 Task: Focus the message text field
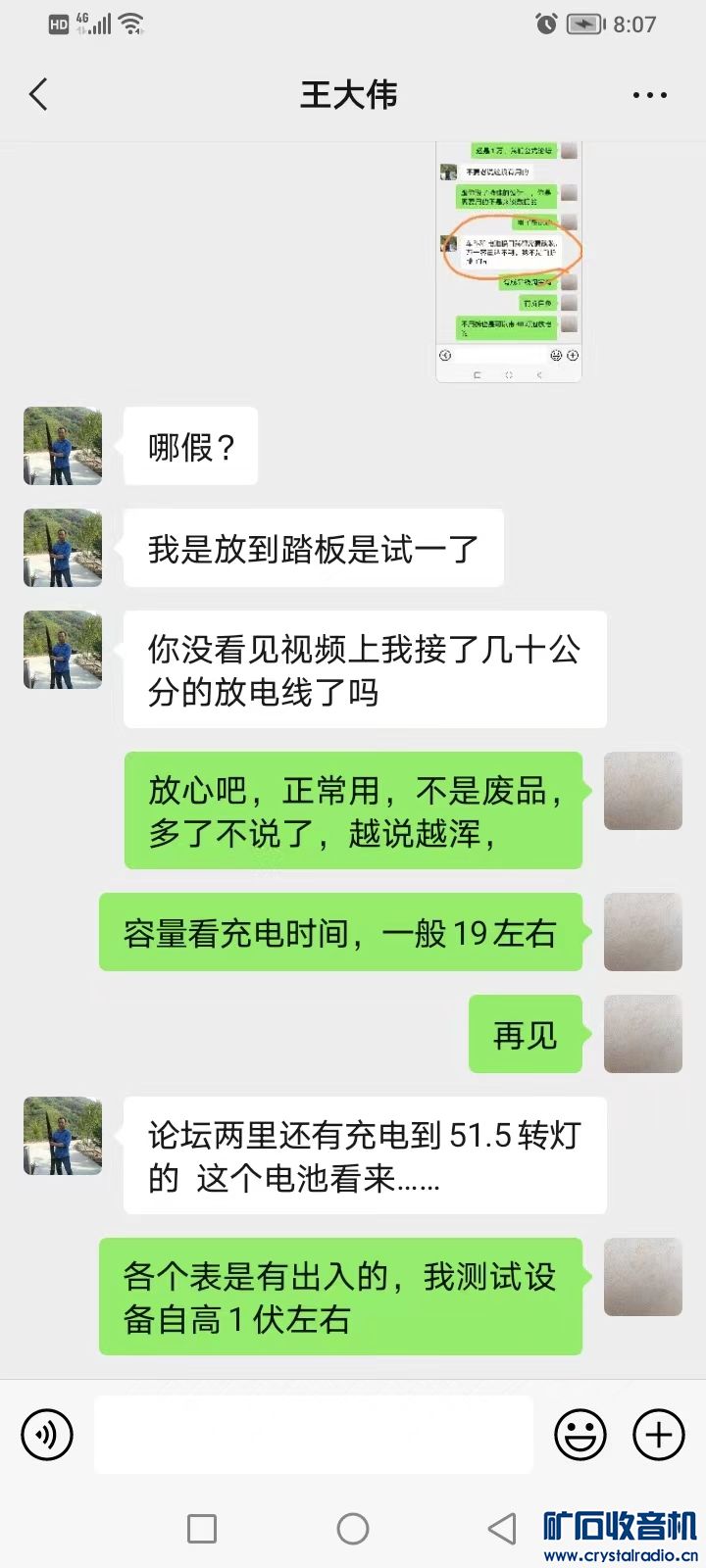[314, 1435]
